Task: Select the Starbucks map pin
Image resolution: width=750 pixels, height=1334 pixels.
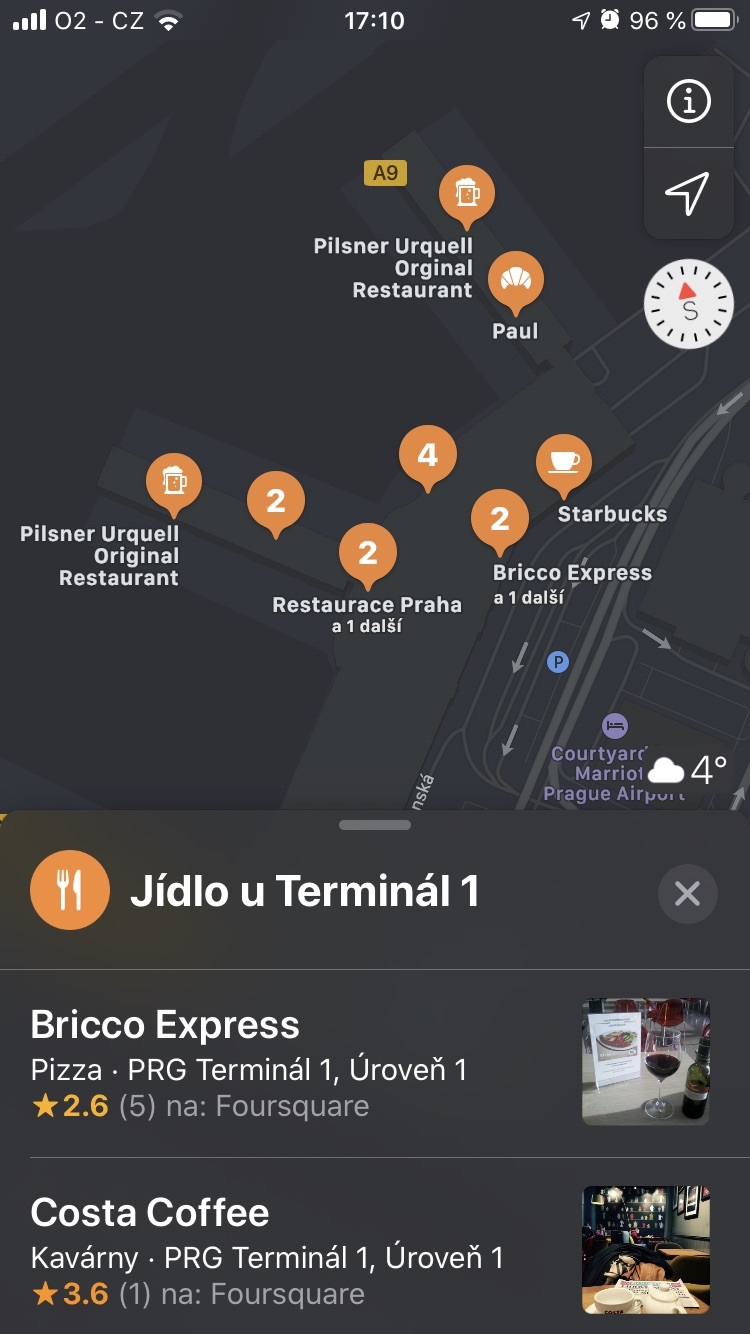Action: [x=564, y=462]
